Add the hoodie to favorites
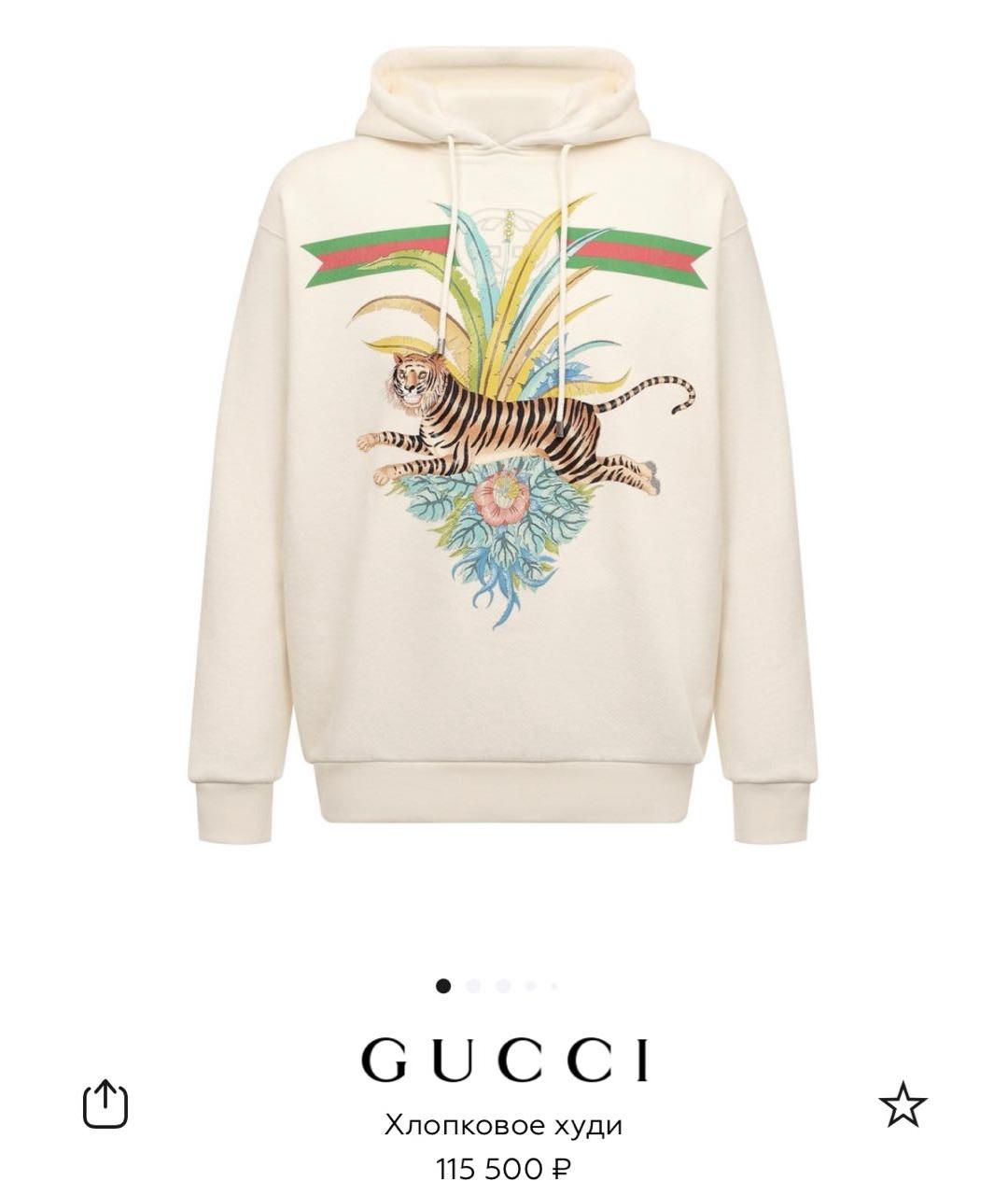This screenshot has height=1195, width=1008. click(903, 1105)
